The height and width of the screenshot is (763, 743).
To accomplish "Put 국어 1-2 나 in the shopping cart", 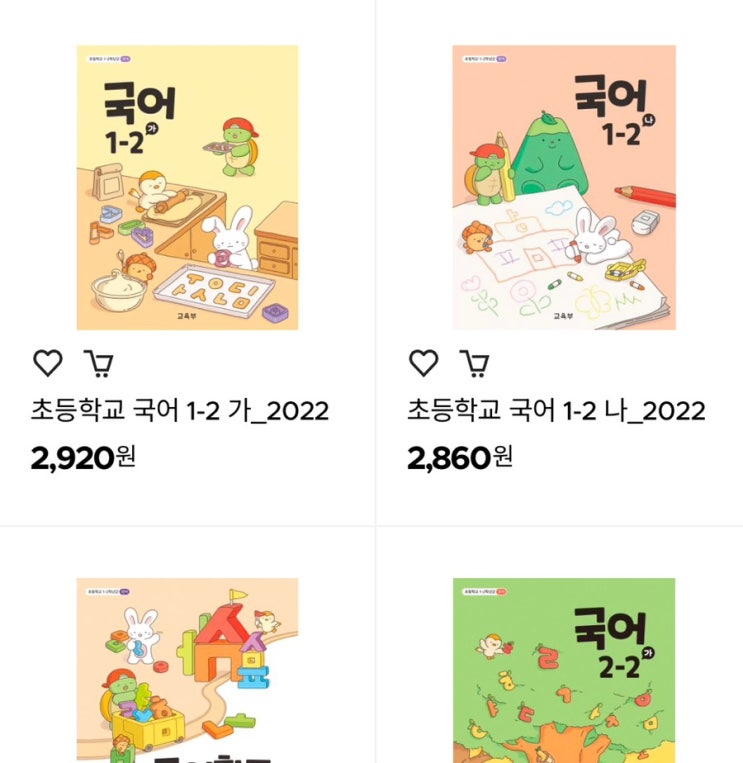I will (474, 363).
